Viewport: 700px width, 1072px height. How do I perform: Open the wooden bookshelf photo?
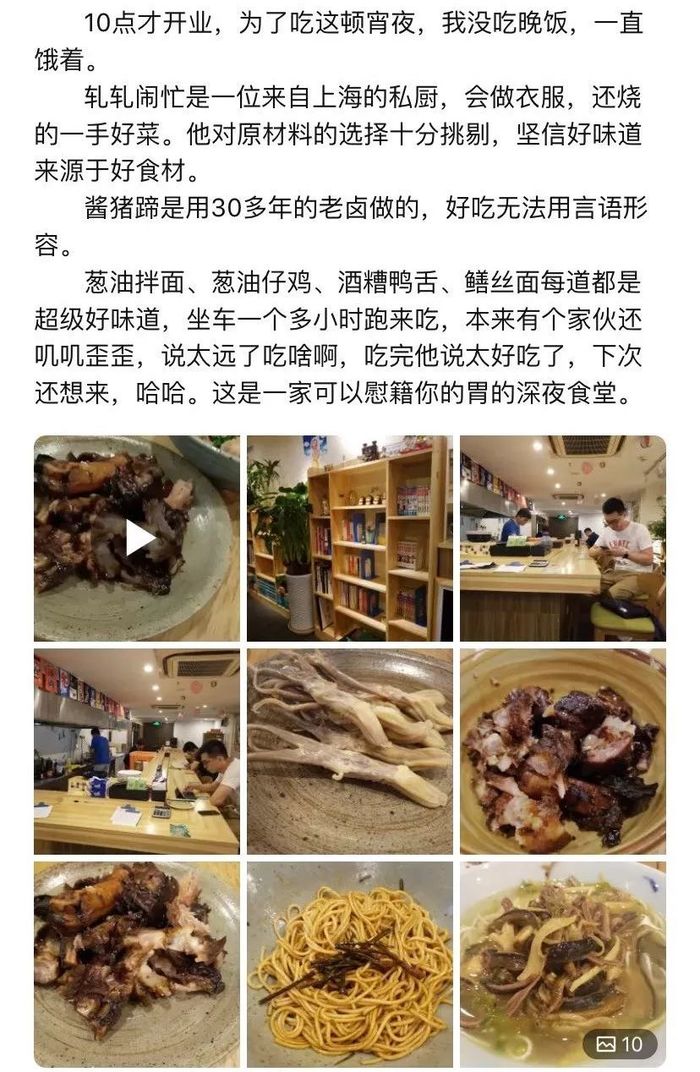(350, 538)
